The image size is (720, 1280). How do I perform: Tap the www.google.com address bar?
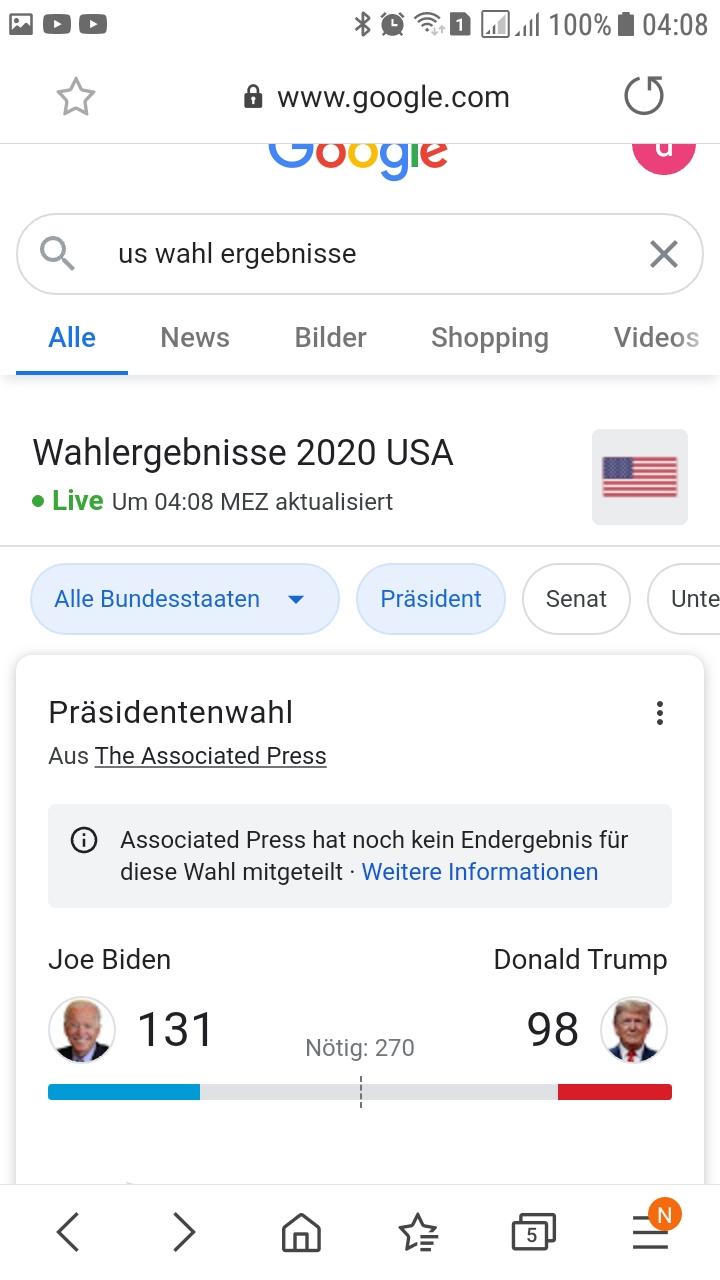point(377,97)
